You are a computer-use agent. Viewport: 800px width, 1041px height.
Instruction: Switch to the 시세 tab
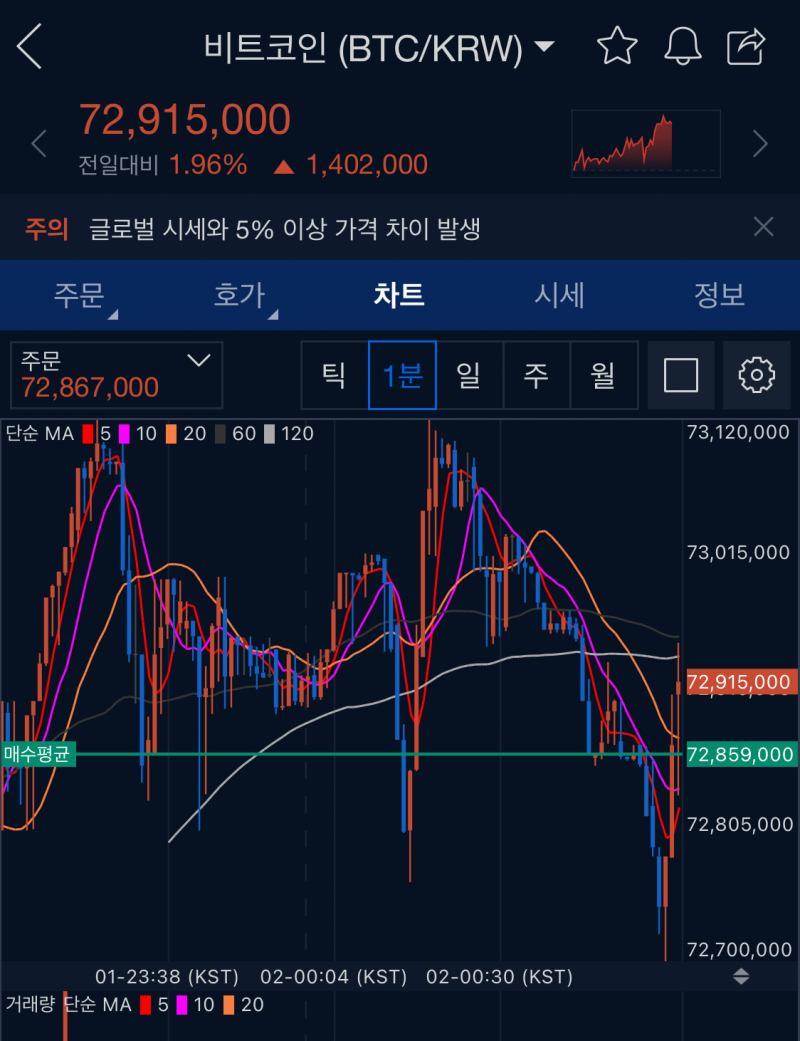[559, 295]
